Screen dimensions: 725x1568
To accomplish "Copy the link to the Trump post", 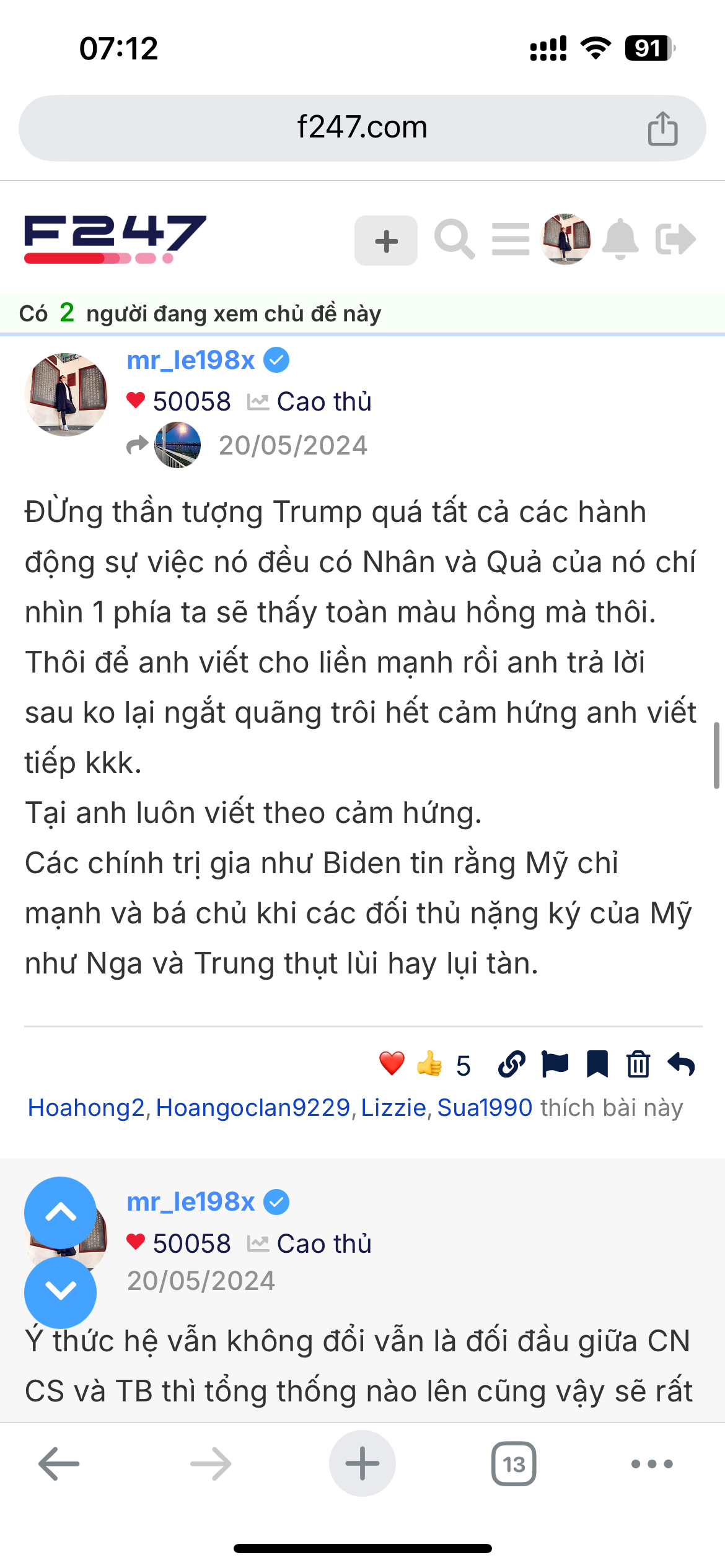I will tap(512, 1065).
